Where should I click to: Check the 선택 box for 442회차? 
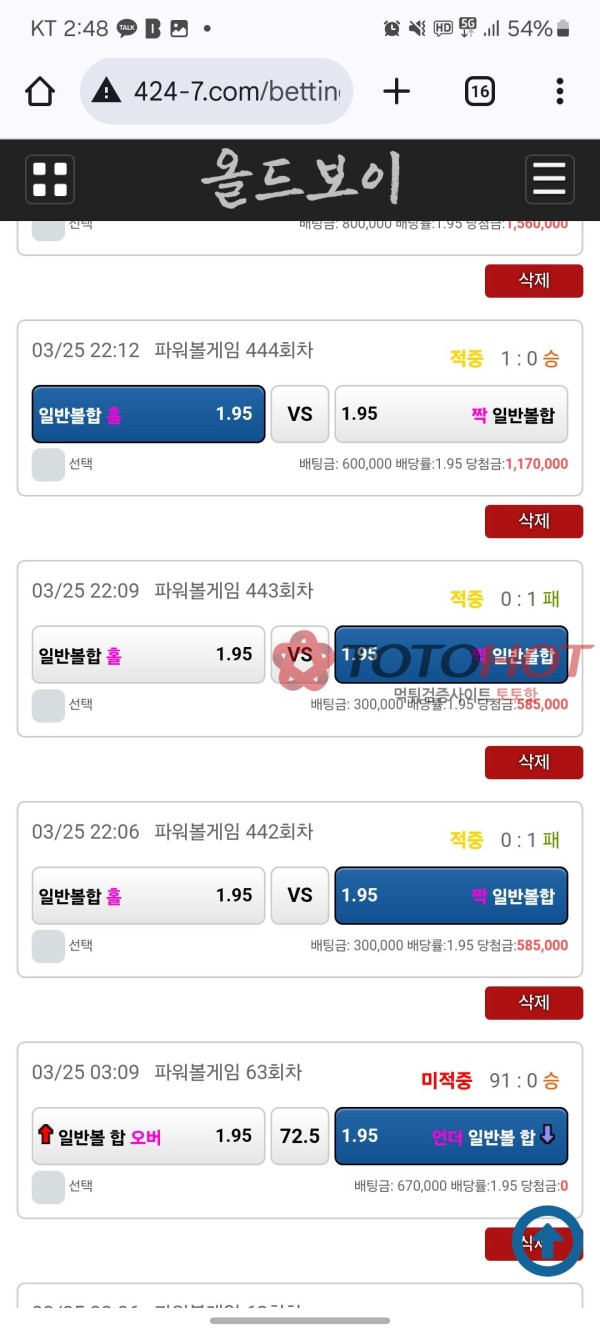coord(48,946)
